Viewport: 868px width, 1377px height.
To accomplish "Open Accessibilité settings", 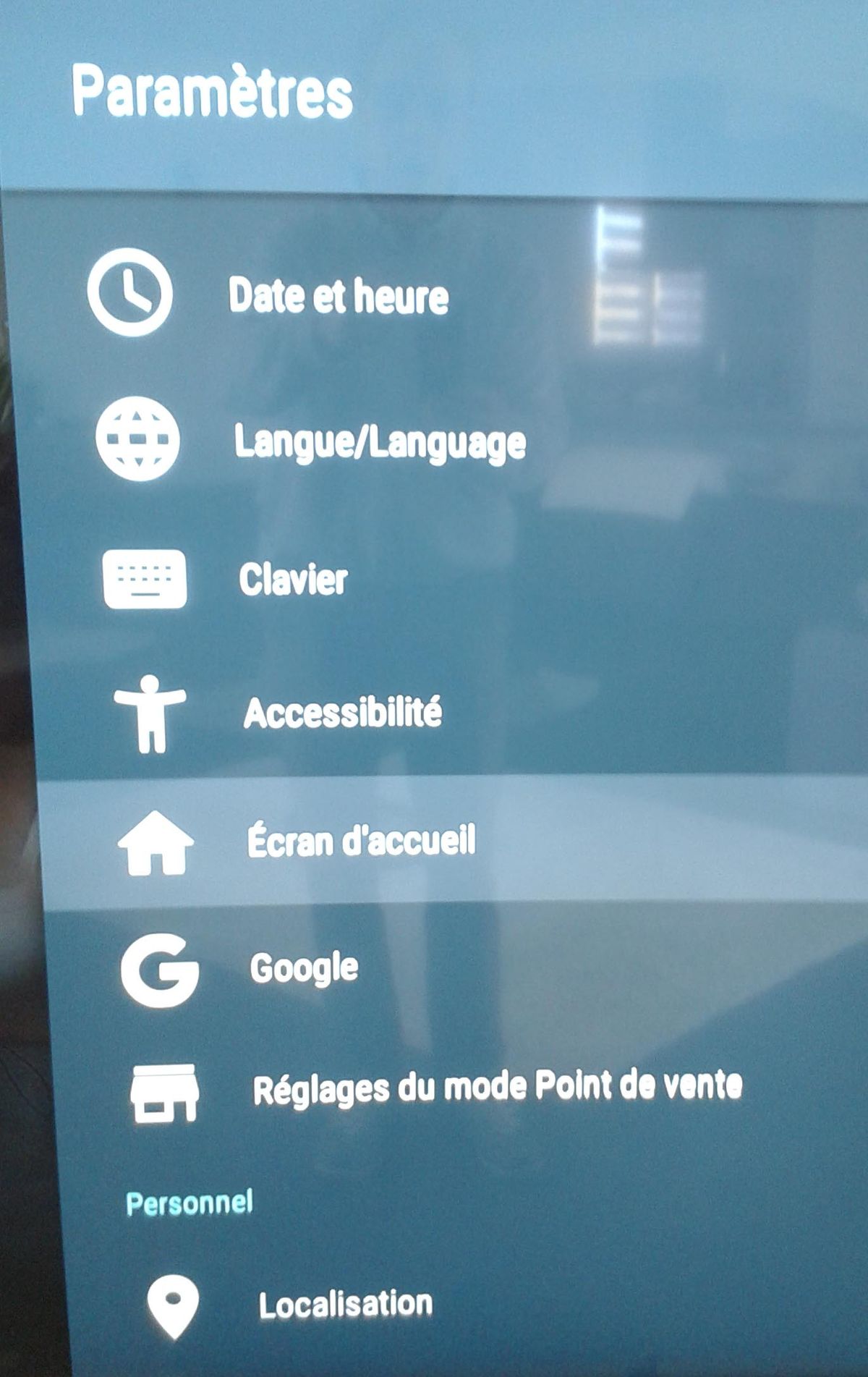I will [x=342, y=713].
